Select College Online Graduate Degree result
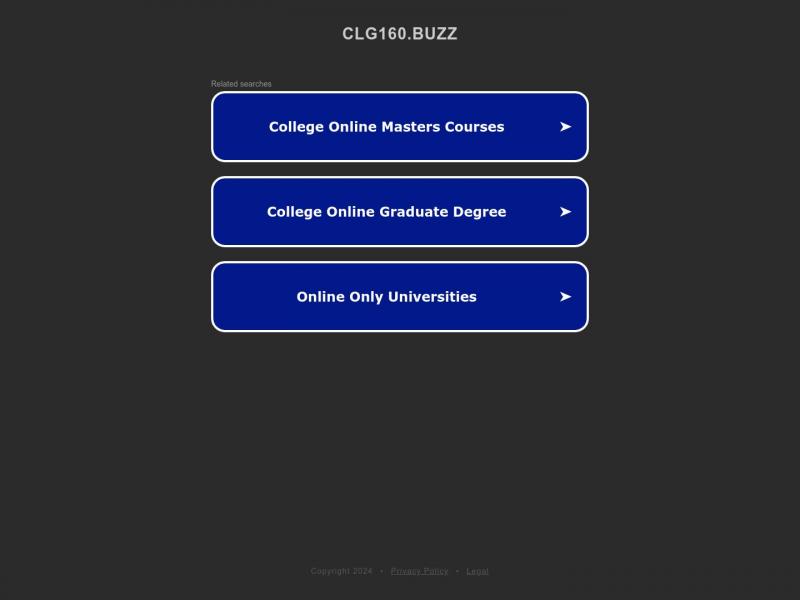800x600 pixels. click(399, 212)
